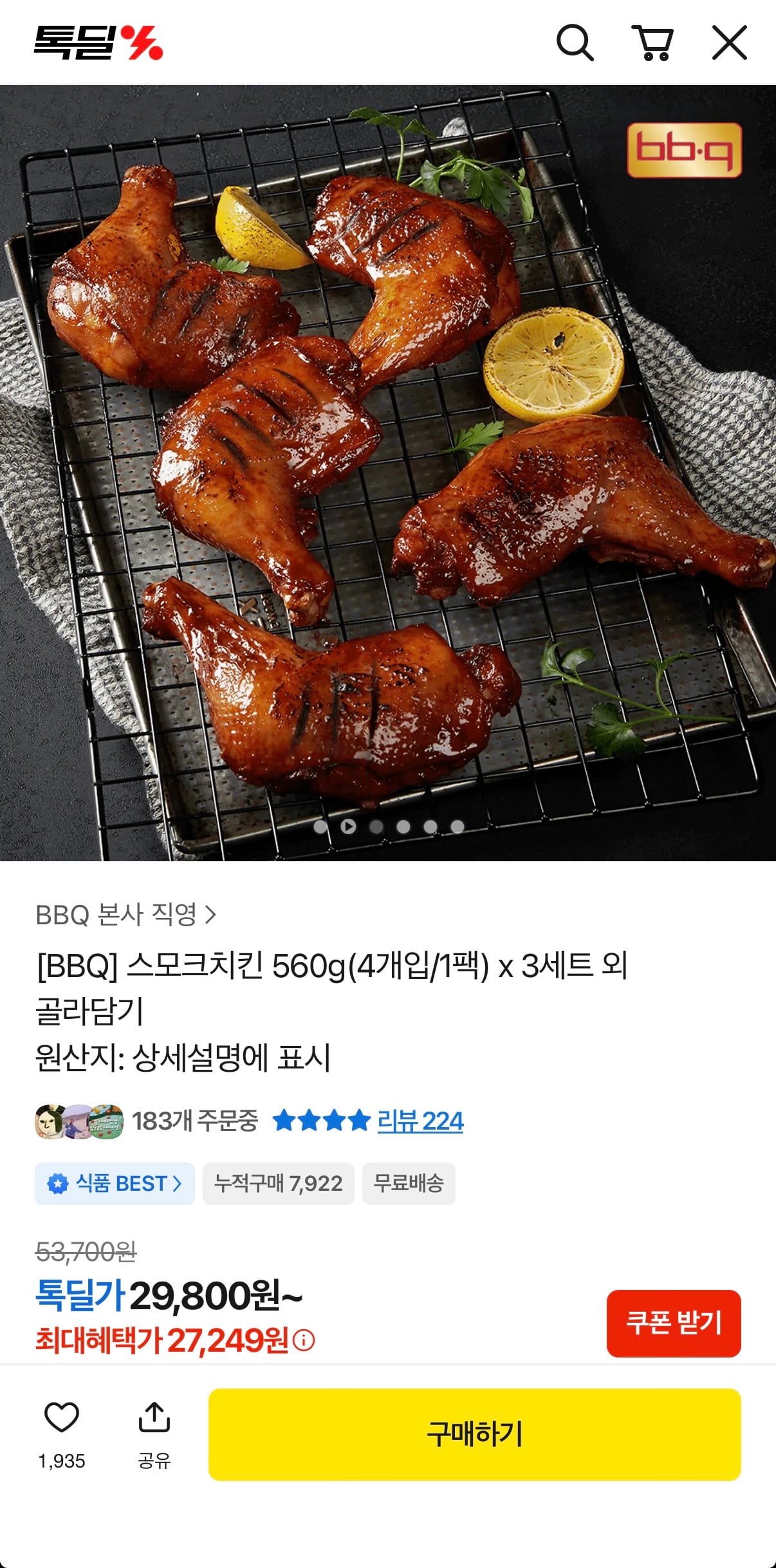
Task: Tap the 누적구매 7,922 badge
Action: click(x=278, y=1183)
